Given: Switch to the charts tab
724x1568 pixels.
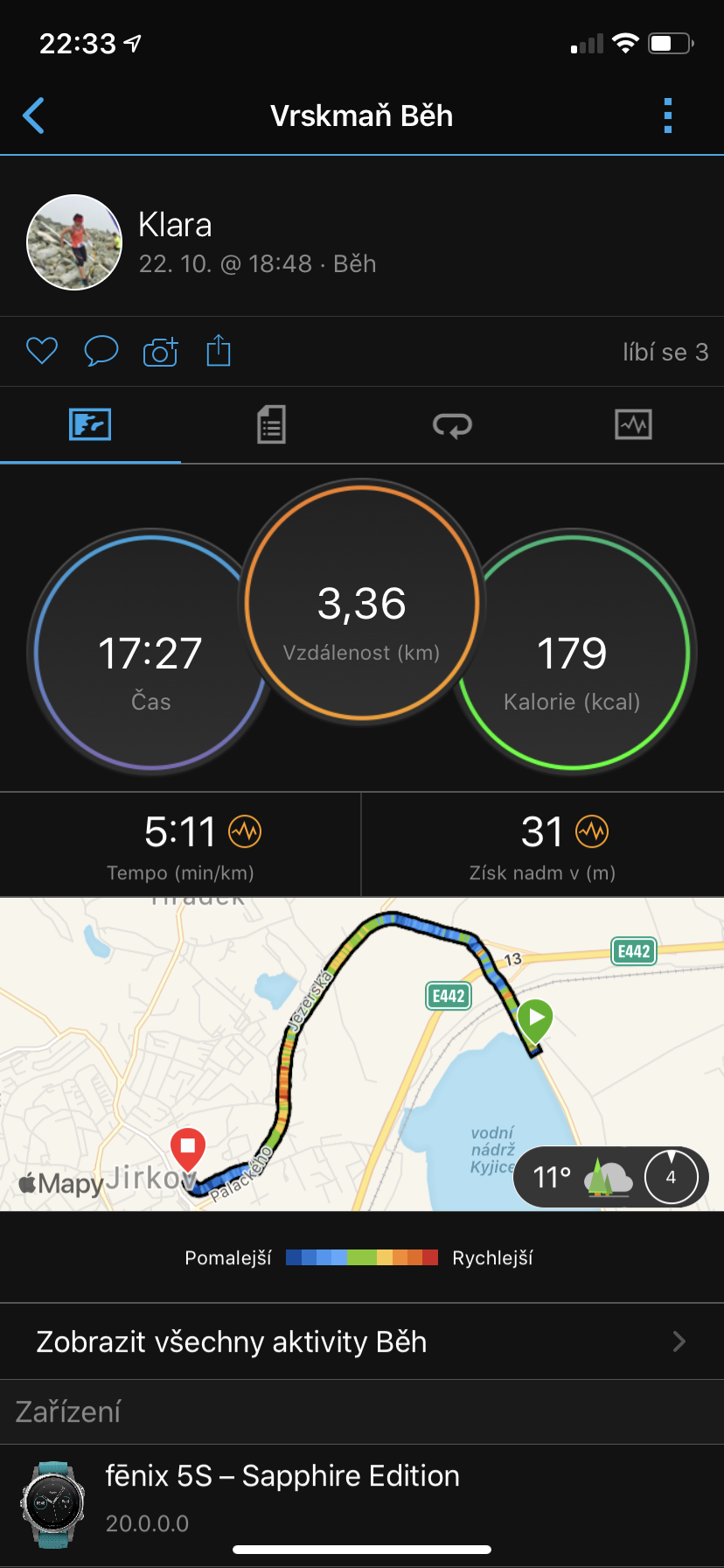Looking at the screenshot, I should tap(634, 425).
